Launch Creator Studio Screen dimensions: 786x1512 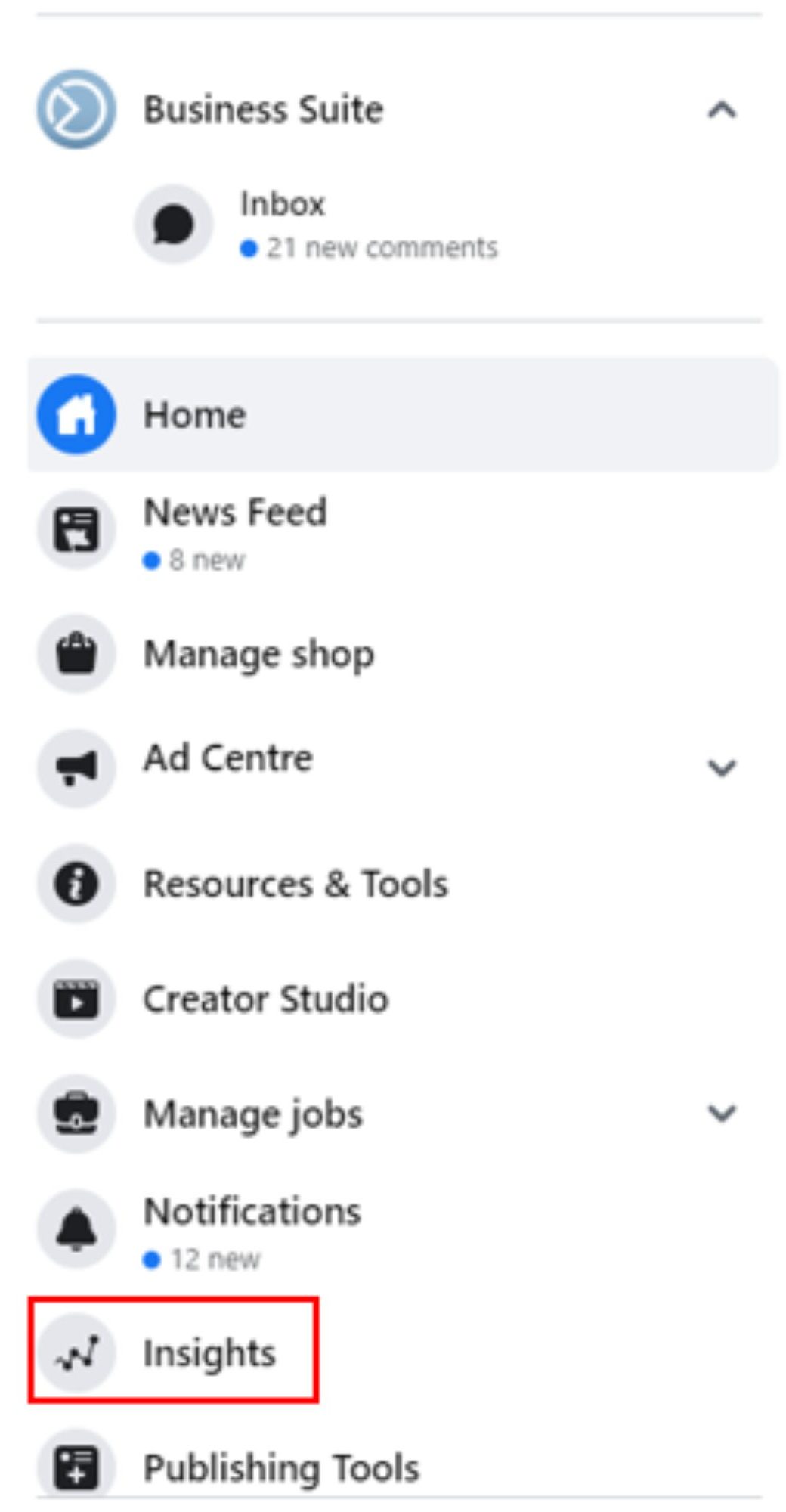(265, 999)
